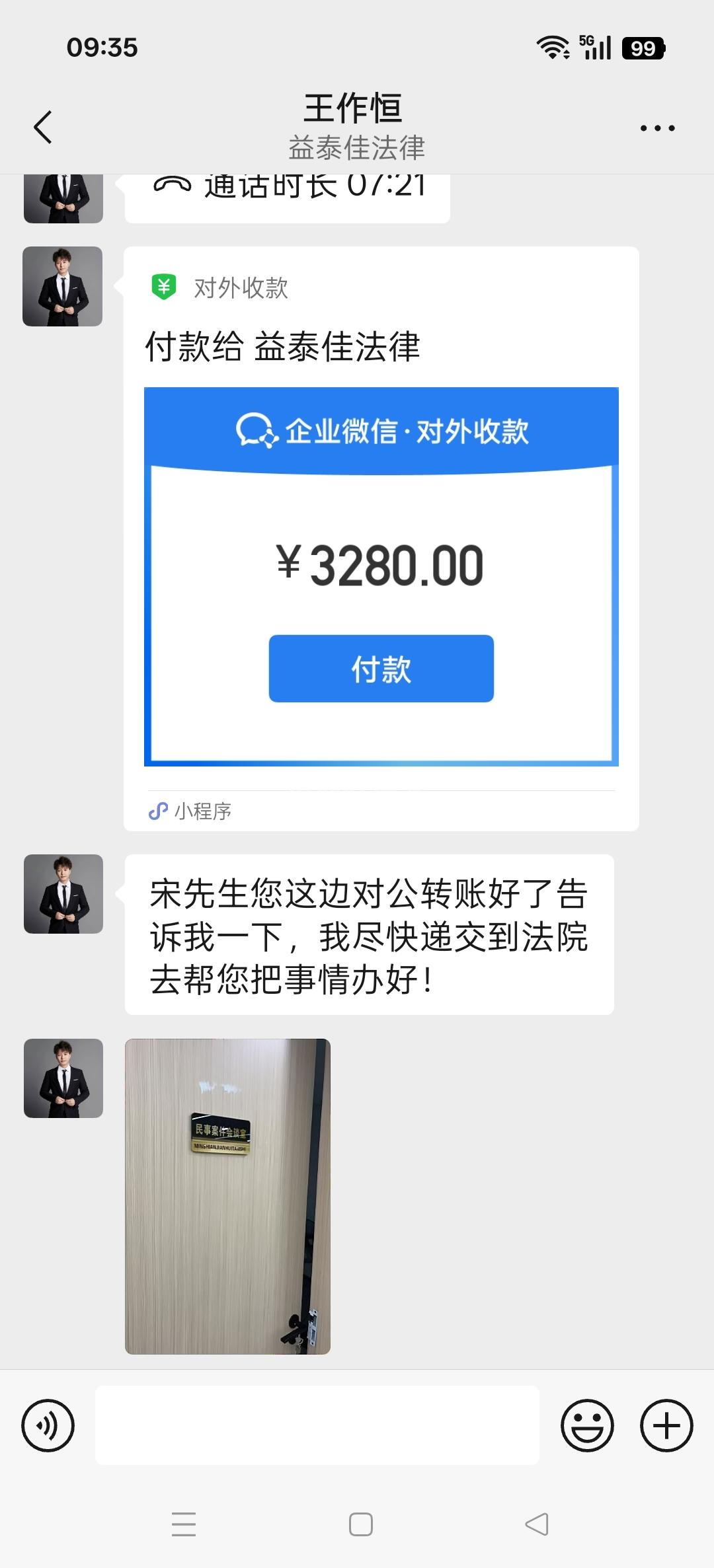Screen dimensions: 714x1568
Task: Tap 王作恒's avatar beside the transfer message
Action: [x=63, y=894]
